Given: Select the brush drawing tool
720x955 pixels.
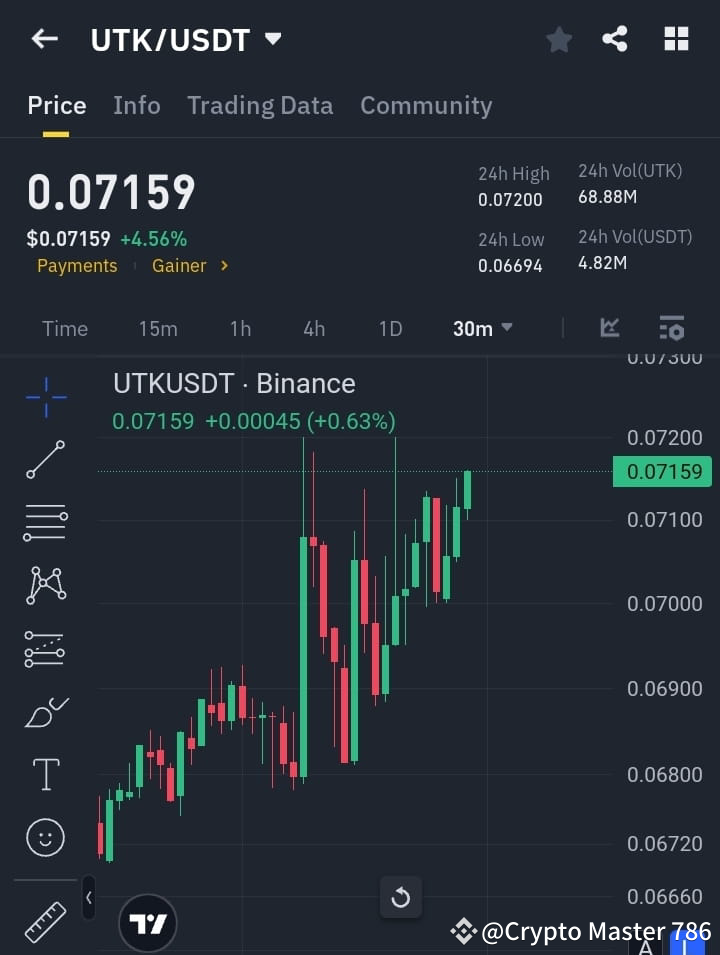Looking at the screenshot, I should tap(44, 711).
